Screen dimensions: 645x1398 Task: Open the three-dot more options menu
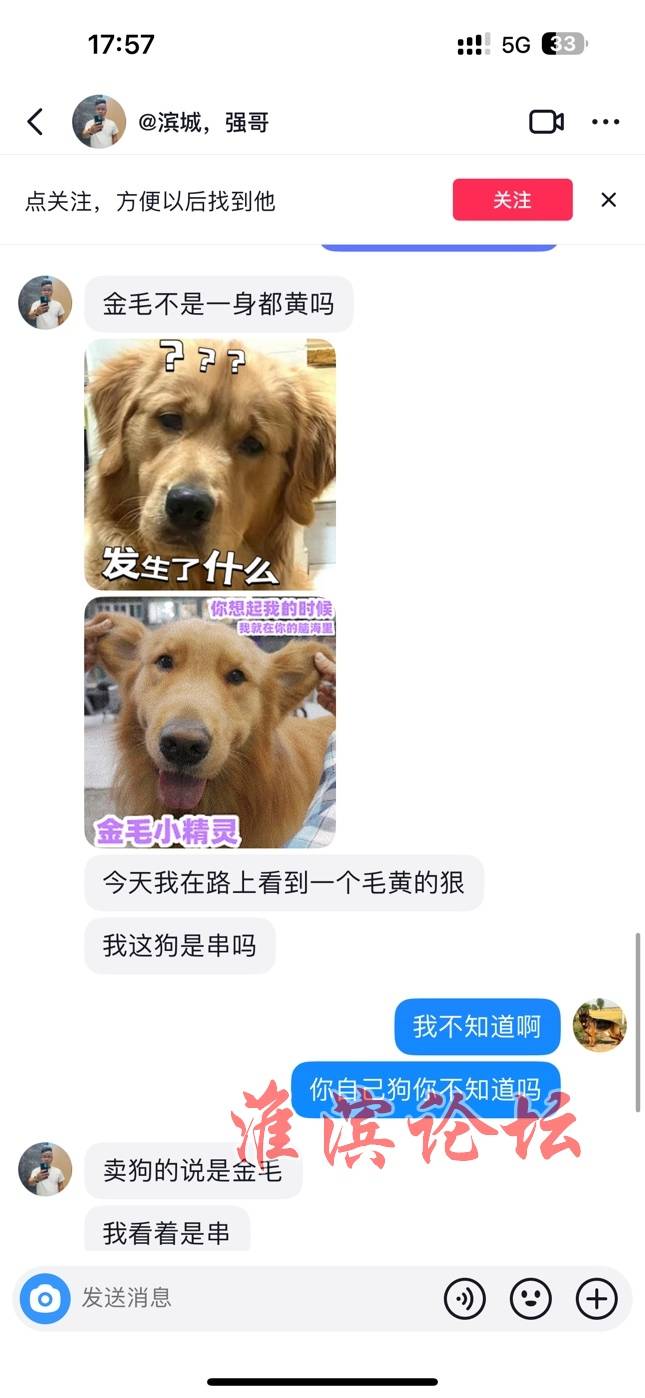pyautogui.click(x=605, y=122)
